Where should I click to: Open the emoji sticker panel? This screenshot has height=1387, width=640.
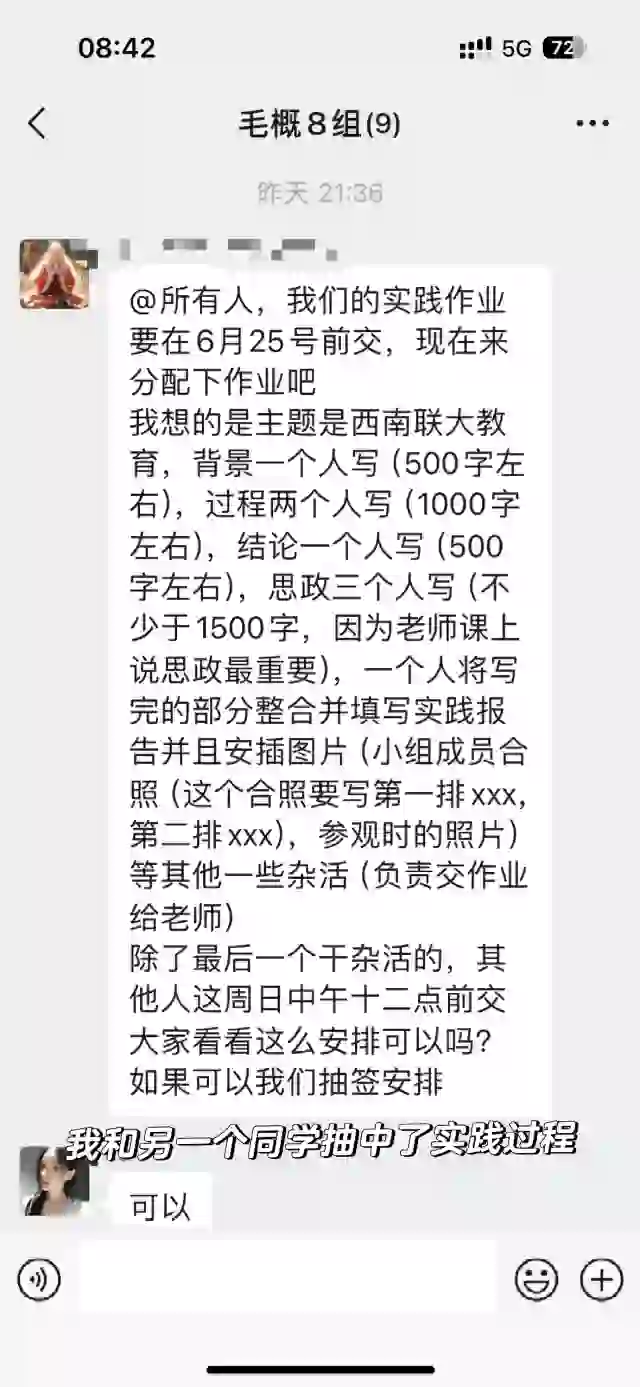536,1280
